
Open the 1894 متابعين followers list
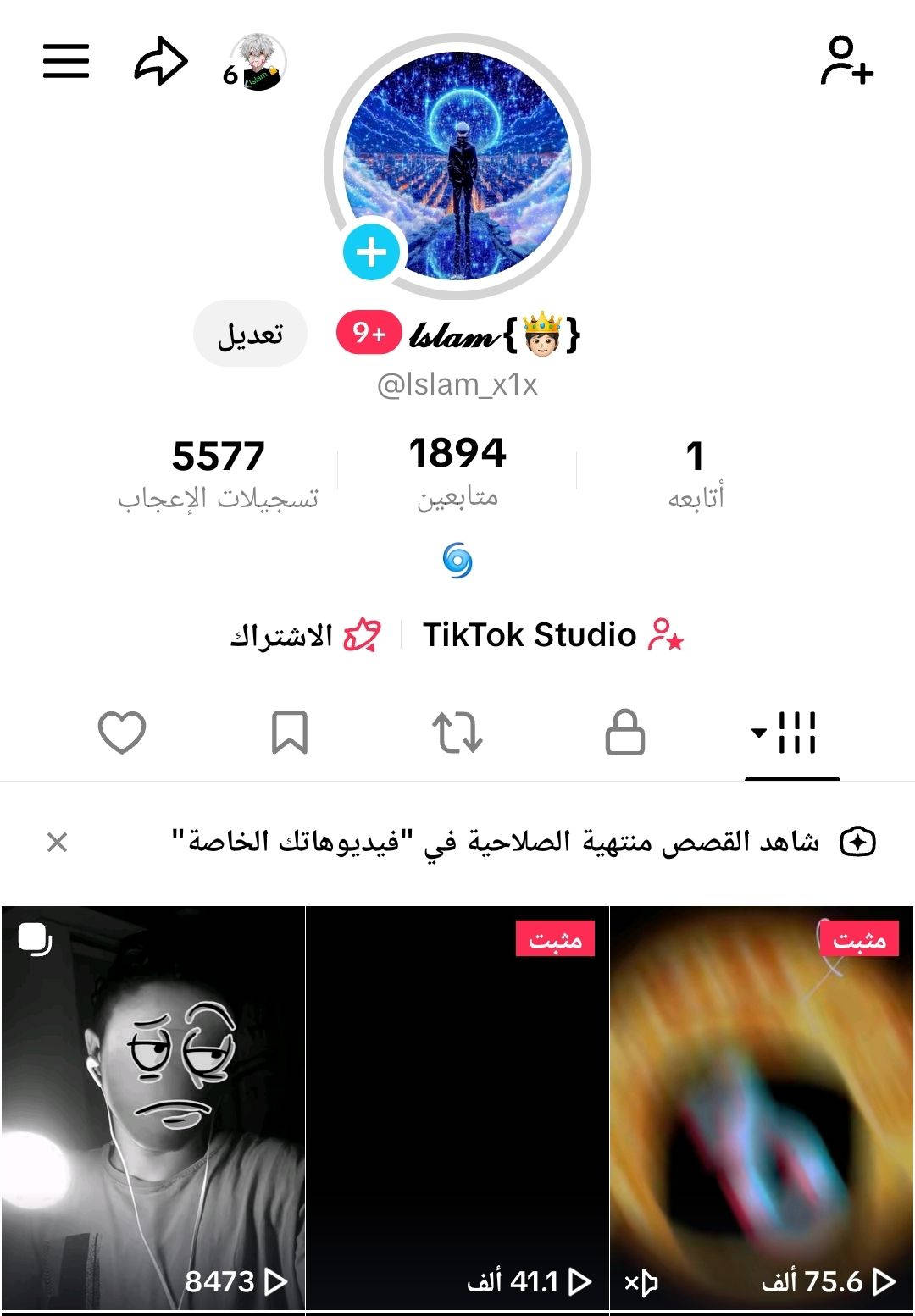pos(457,471)
